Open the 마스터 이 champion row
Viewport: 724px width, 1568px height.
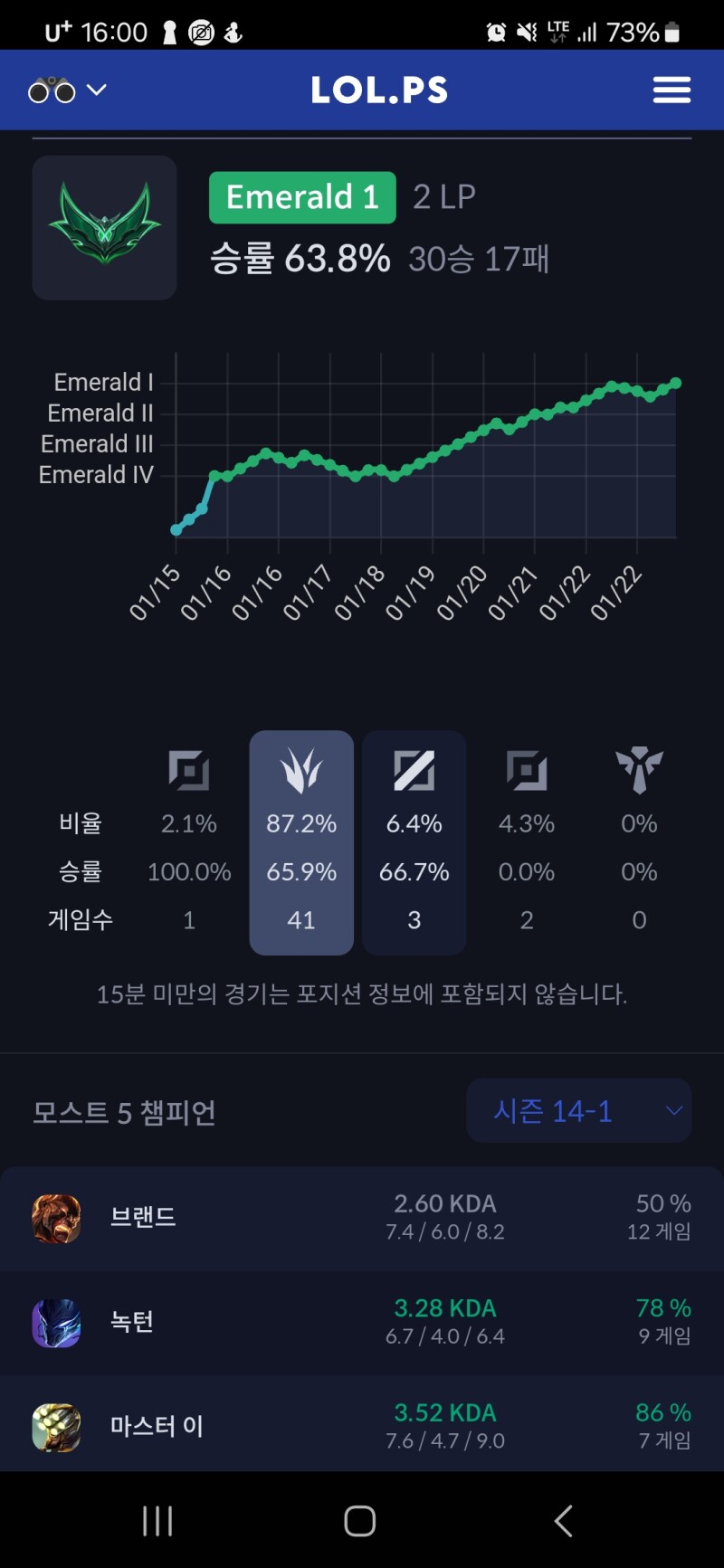[362, 1425]
